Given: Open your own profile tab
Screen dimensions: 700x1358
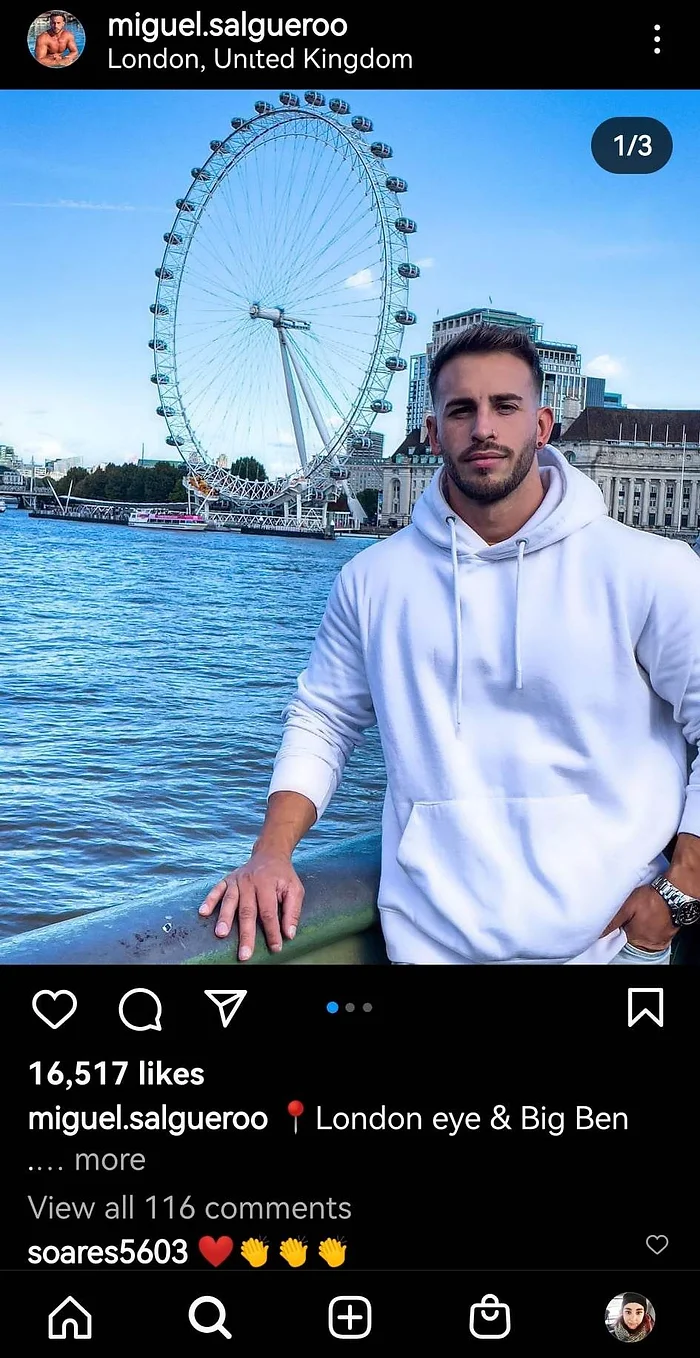Looking at the screenshot, I should (630, 1317).
